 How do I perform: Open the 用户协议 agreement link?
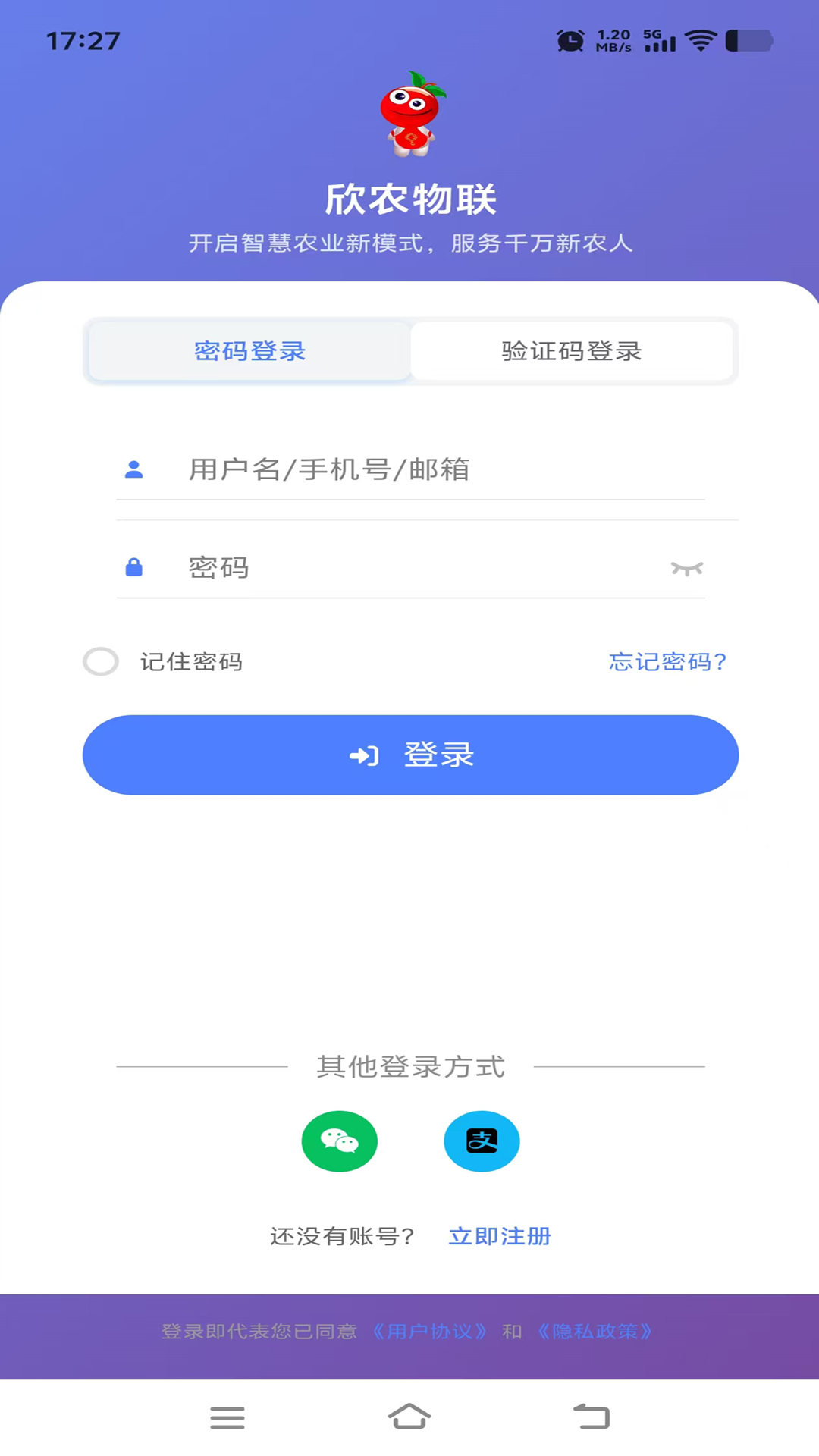point(430,1331)
